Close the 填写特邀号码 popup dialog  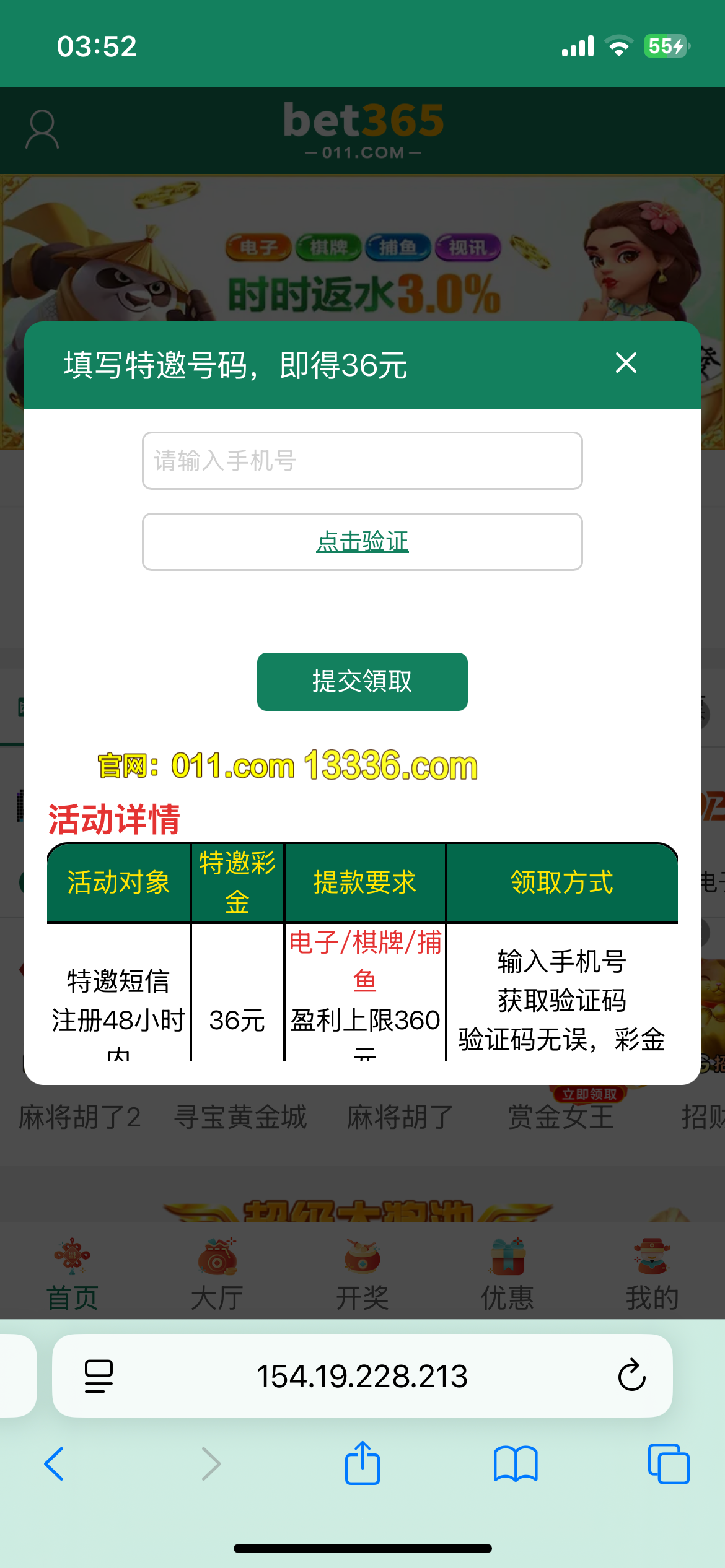point(626,364)
